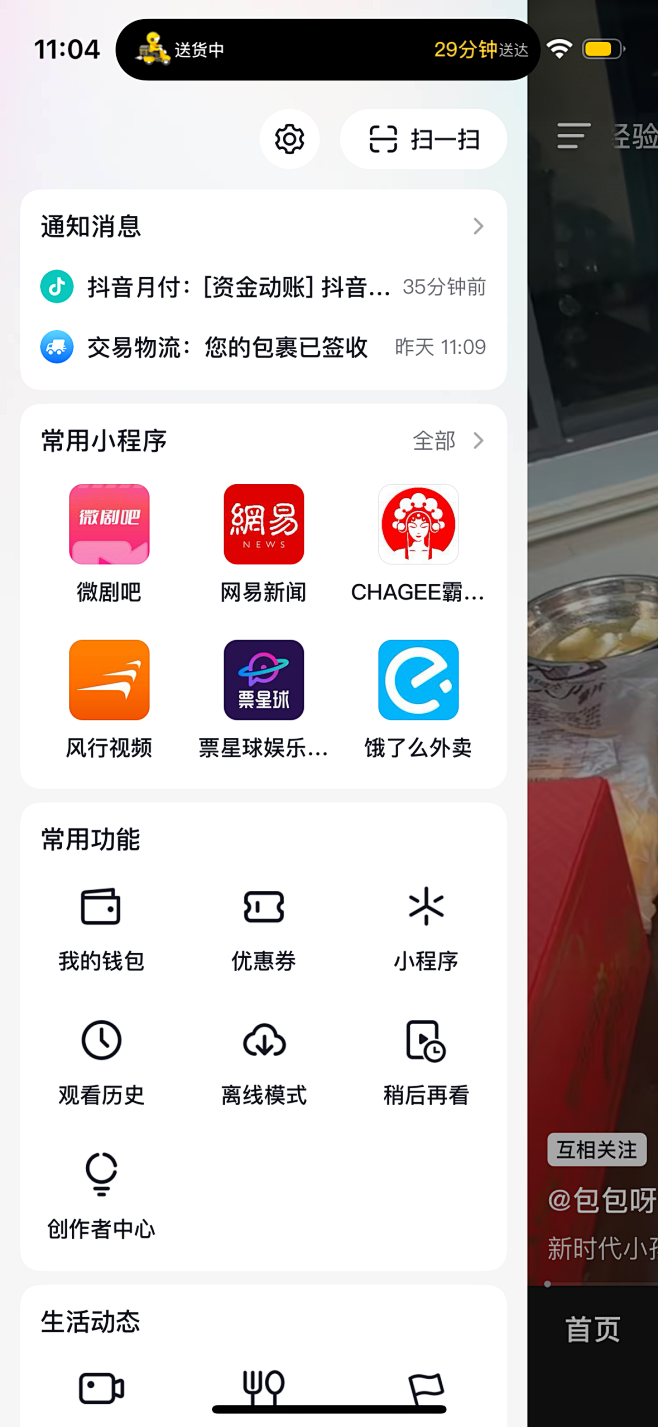The image size is (658, 1427).
Task: Open 稍后再看 watch later list
Action: [425, 1060]
